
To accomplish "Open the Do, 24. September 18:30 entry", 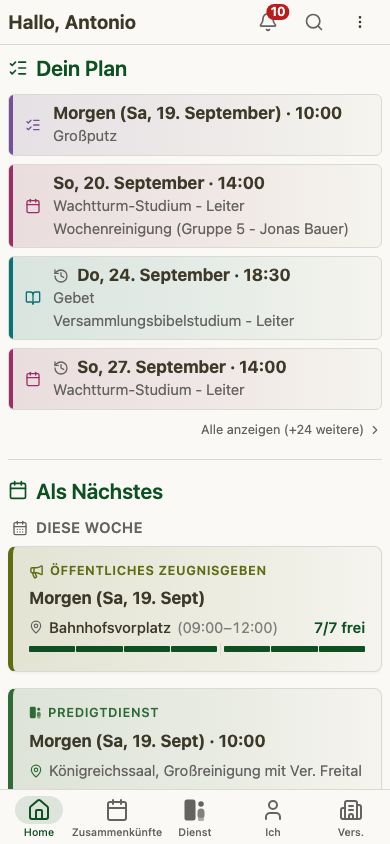I will pyautogui.click(x=195, y=298).
